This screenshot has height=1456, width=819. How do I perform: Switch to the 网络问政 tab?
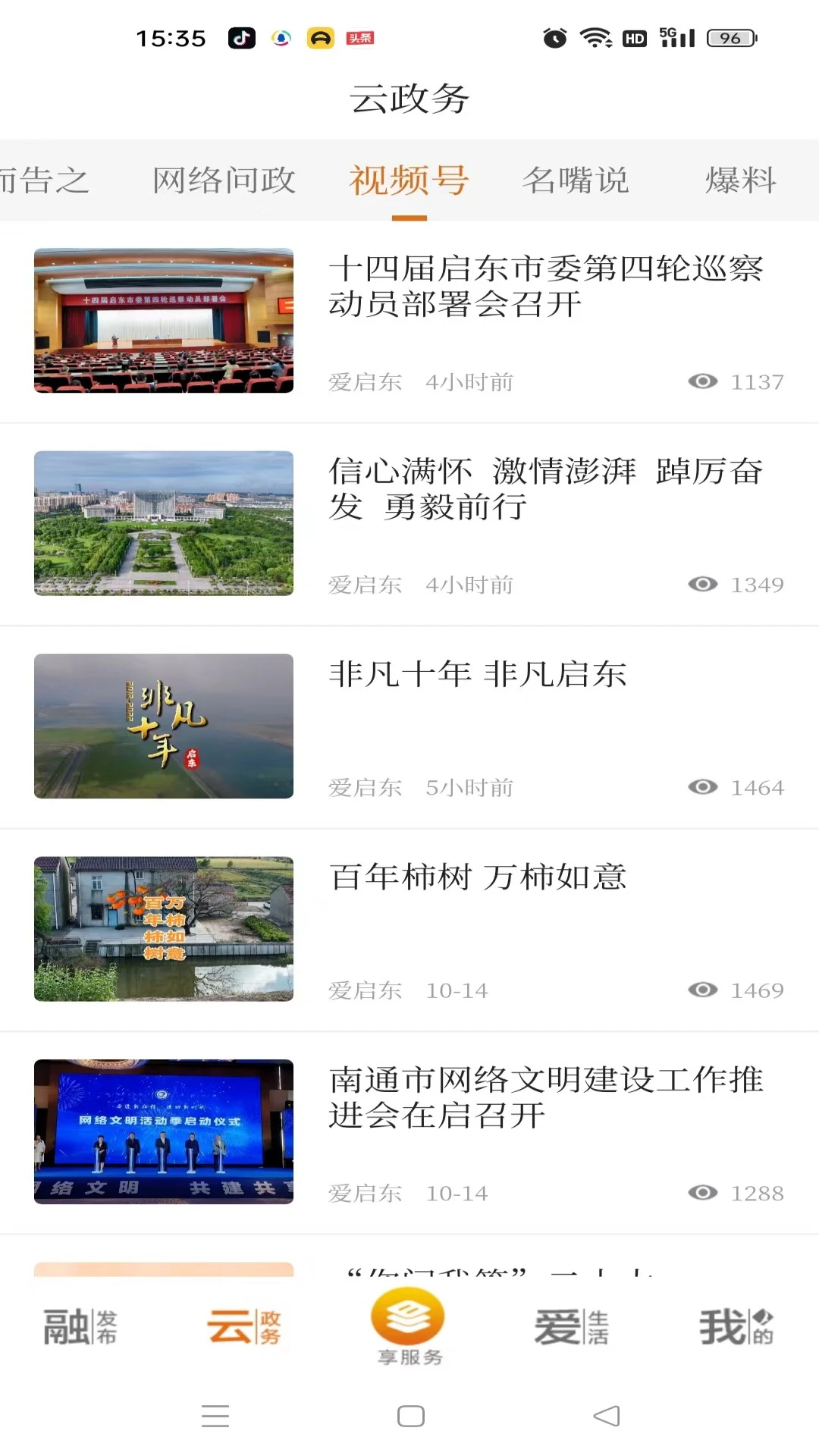click(224, 180)
